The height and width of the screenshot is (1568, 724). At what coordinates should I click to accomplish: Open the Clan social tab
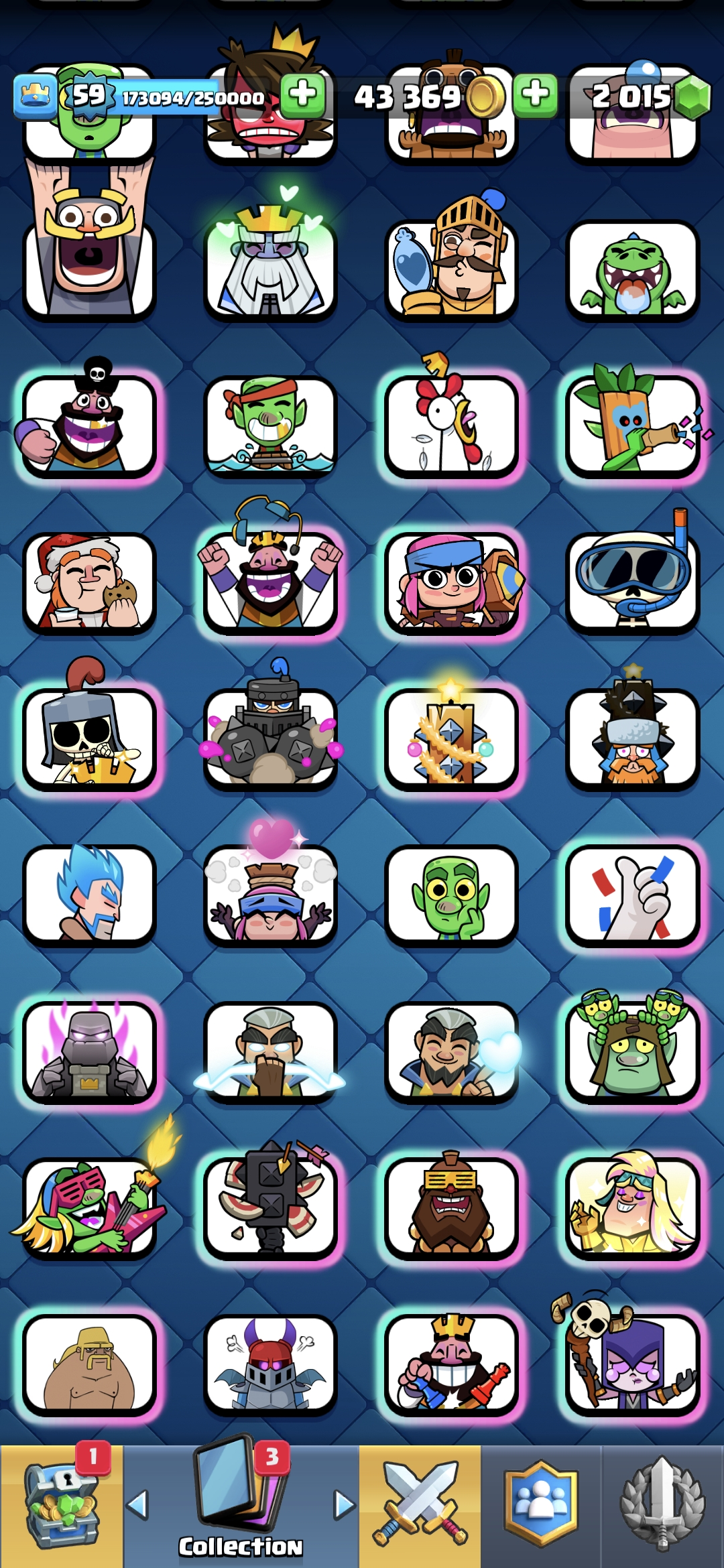coord(540,1505)
